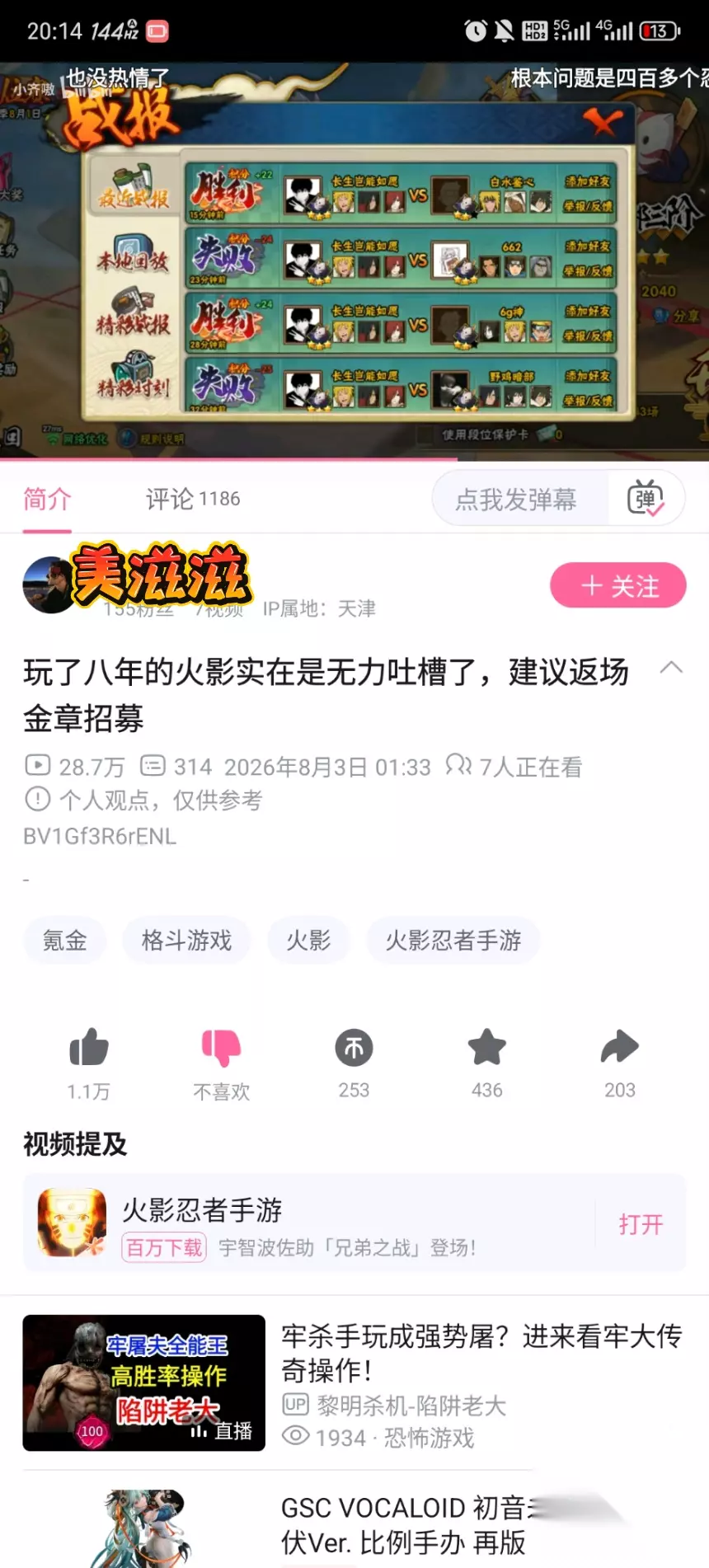This screenshot has width=709, height=1568.
Task: Mark video as 不喜欢
Action: [x=221, y=1063]
